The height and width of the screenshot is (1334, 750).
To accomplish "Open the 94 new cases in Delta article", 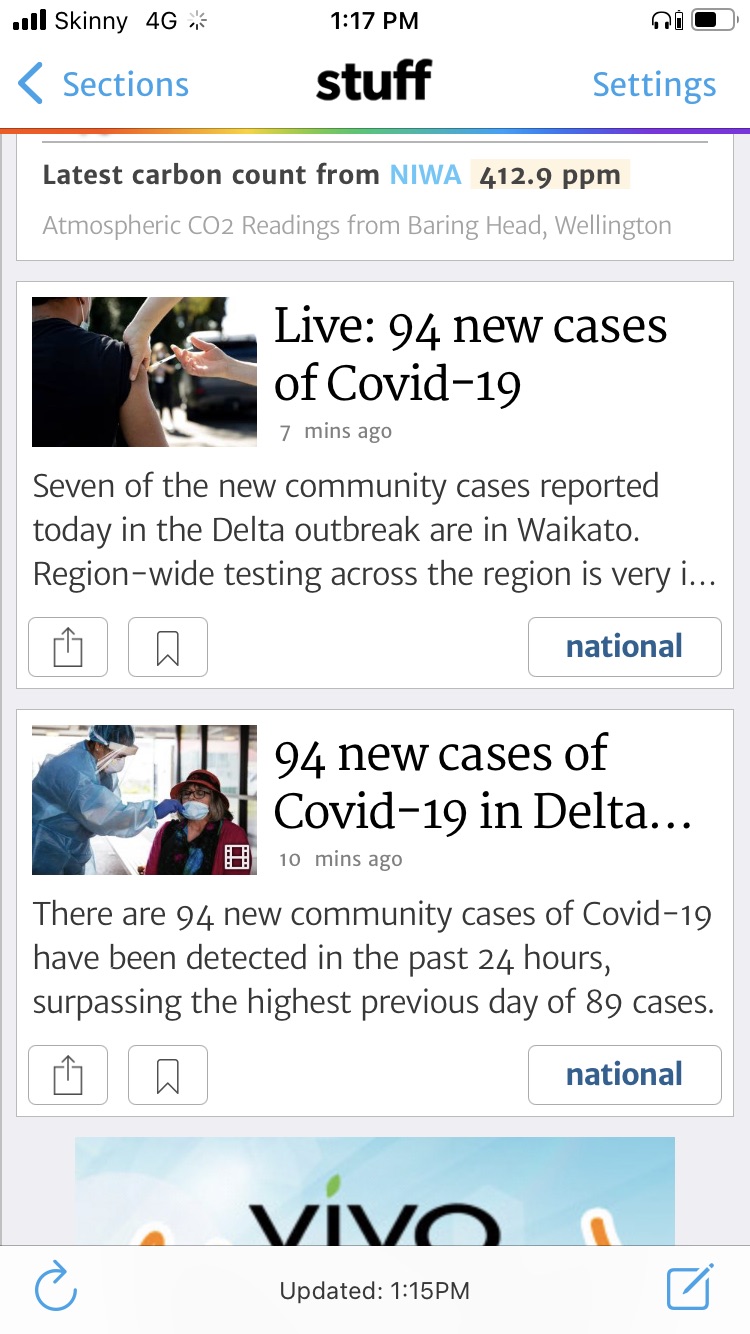I will click(x=482, y=783).
